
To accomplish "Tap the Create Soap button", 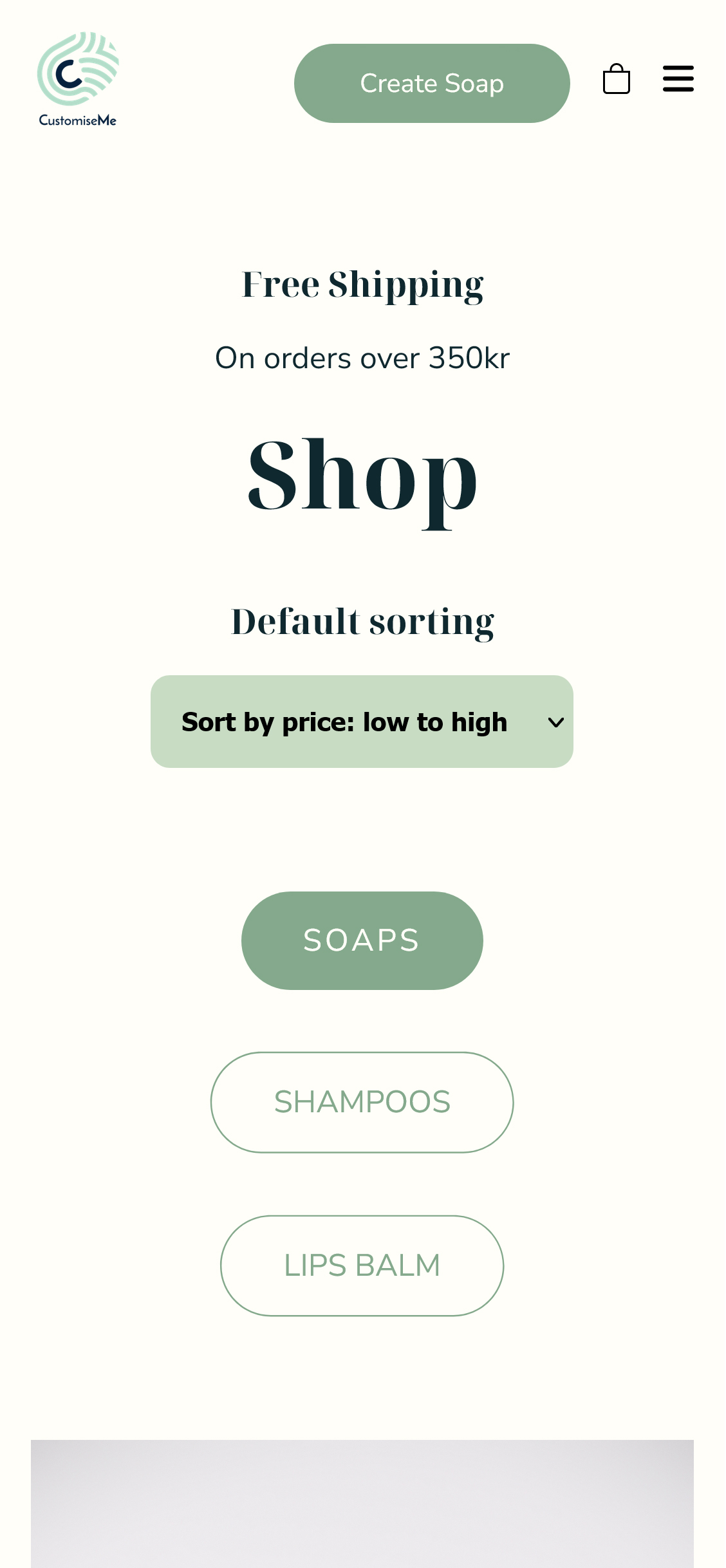I will click(x=432, y=84).
